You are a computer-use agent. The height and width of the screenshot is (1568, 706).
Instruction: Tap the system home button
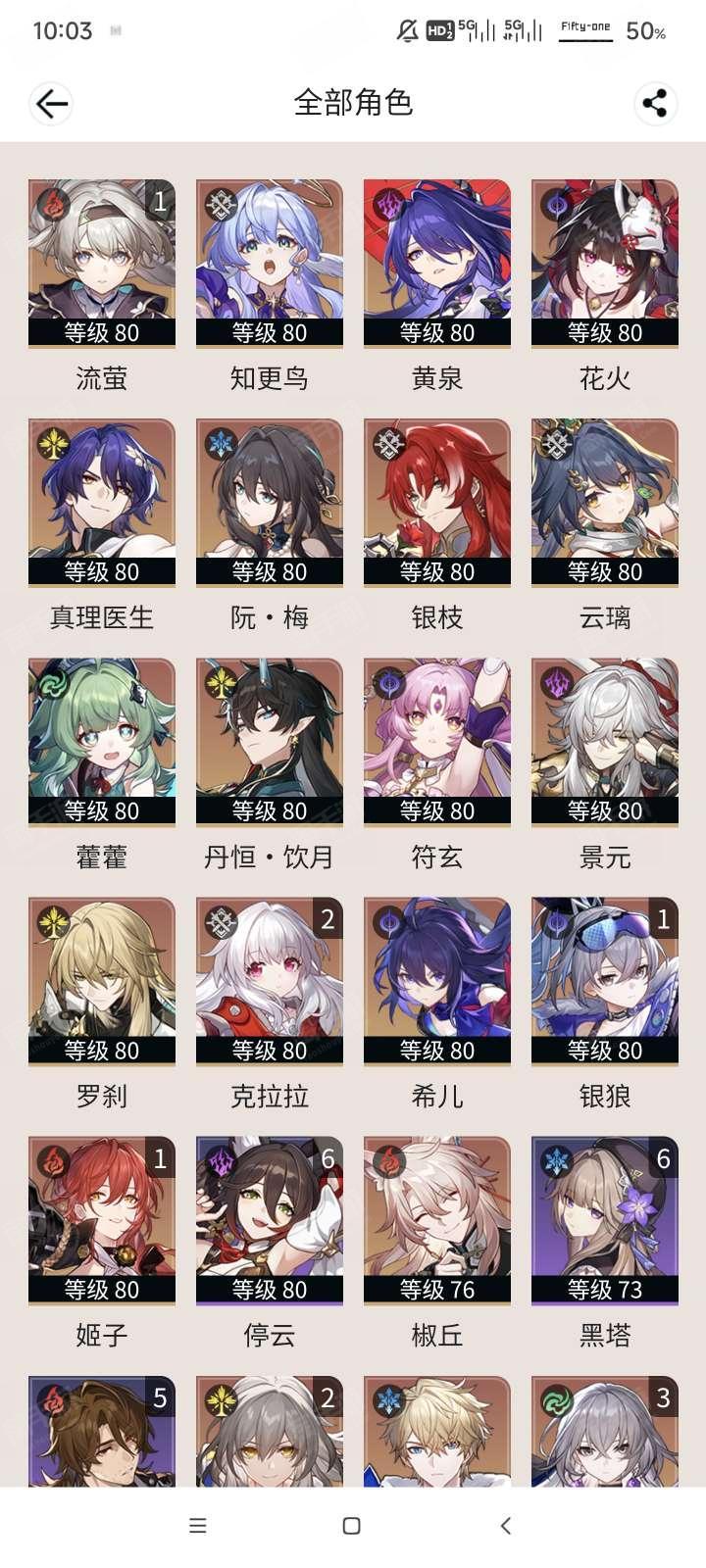tap(352, 1526)
